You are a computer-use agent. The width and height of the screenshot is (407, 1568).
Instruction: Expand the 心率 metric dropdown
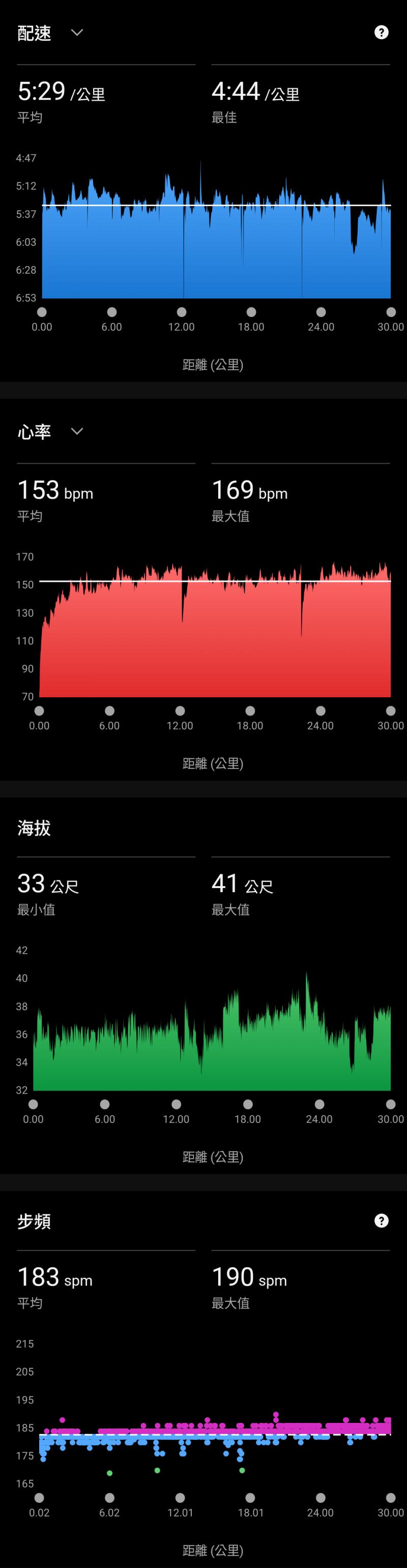tap(77, 431)
